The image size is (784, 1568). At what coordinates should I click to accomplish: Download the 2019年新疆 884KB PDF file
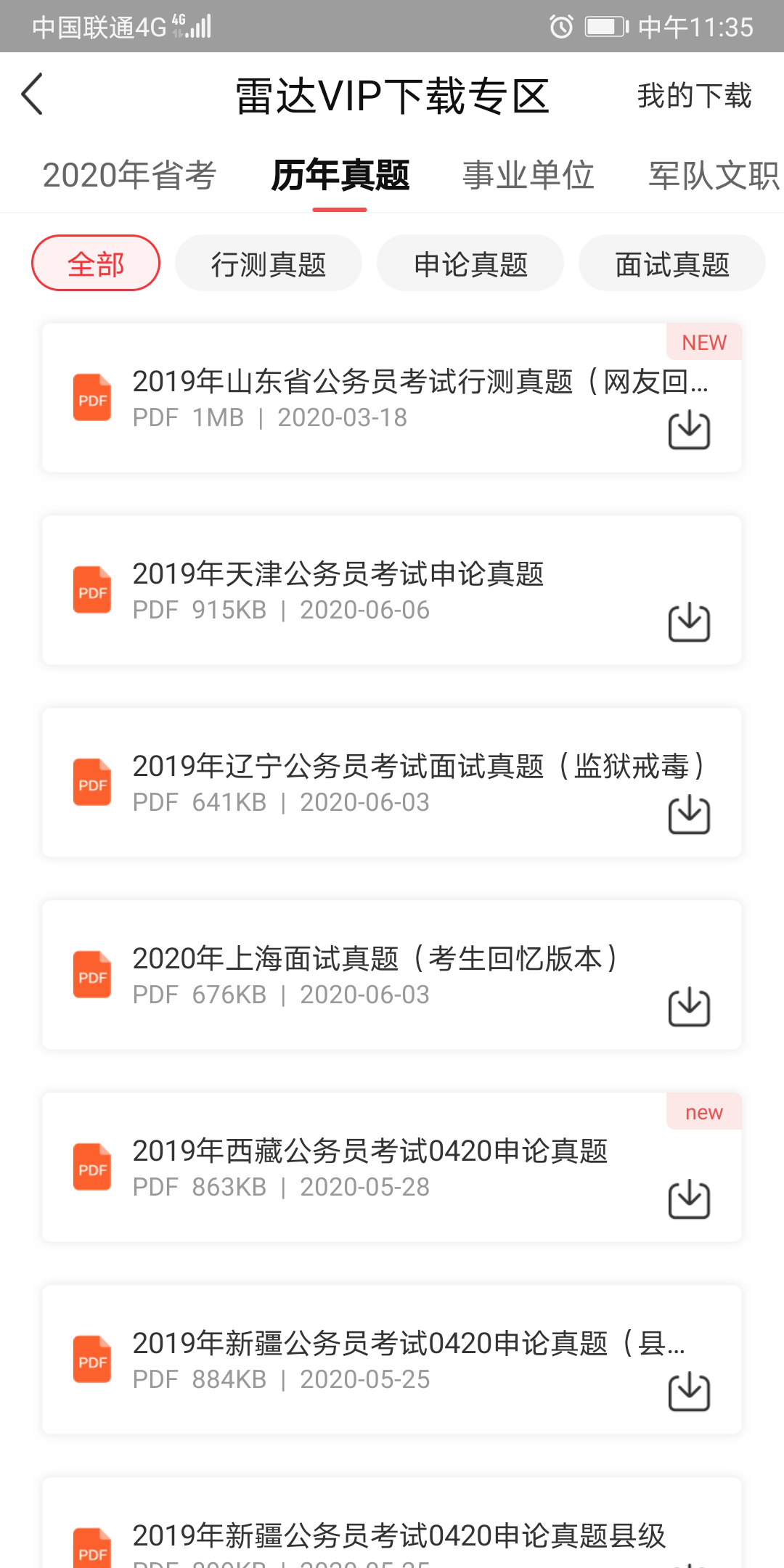[x=689, y=1392]
